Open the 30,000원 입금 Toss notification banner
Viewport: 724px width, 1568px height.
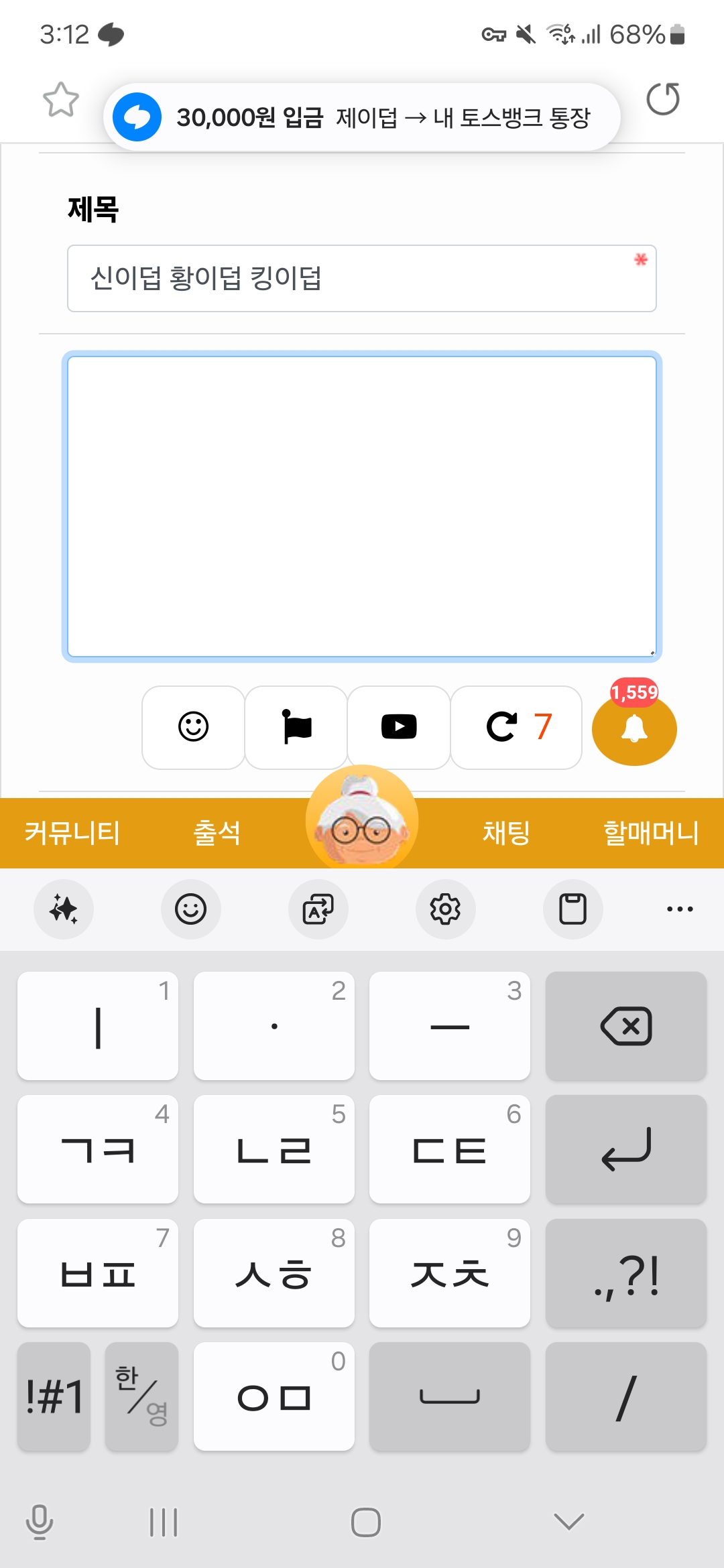tap(362, 117)
